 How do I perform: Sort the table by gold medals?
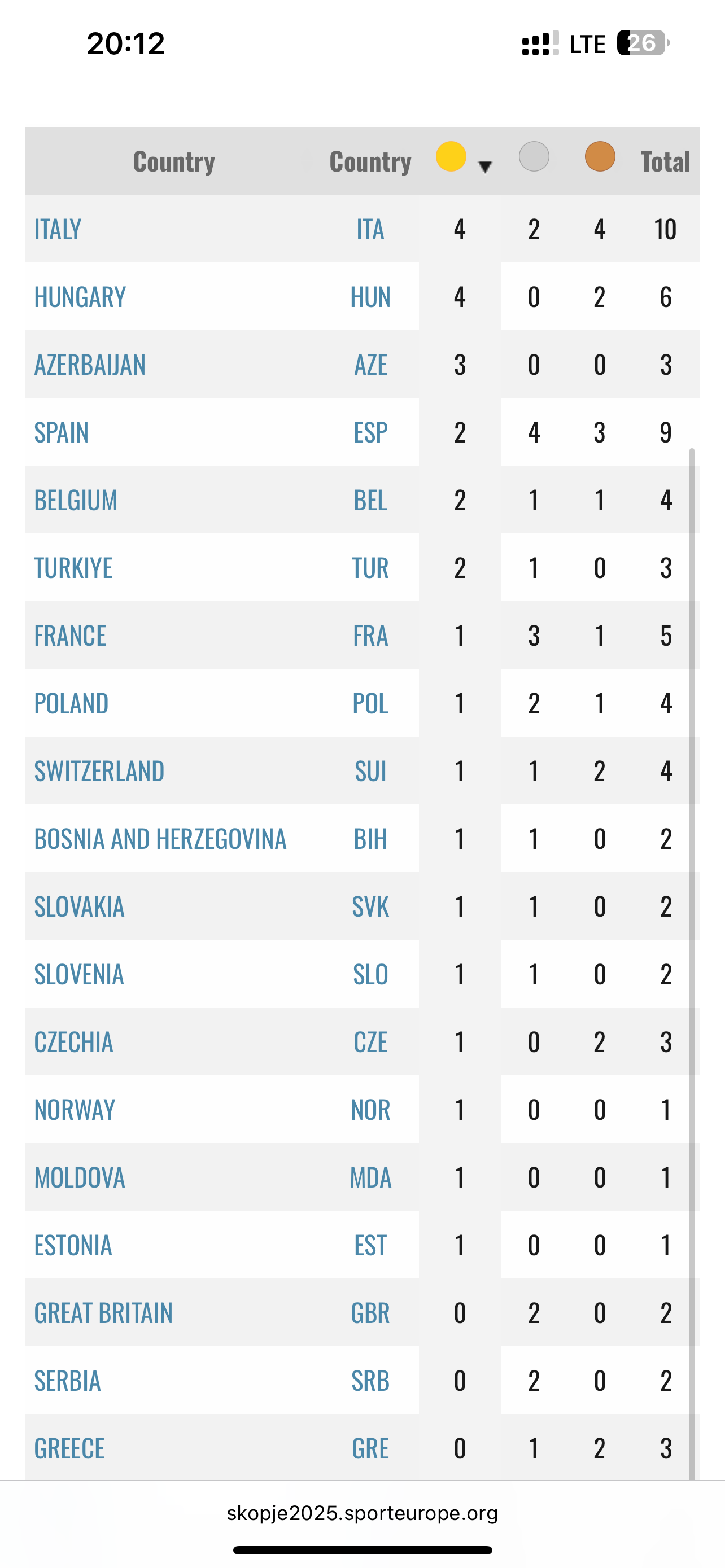coord(452,157)
